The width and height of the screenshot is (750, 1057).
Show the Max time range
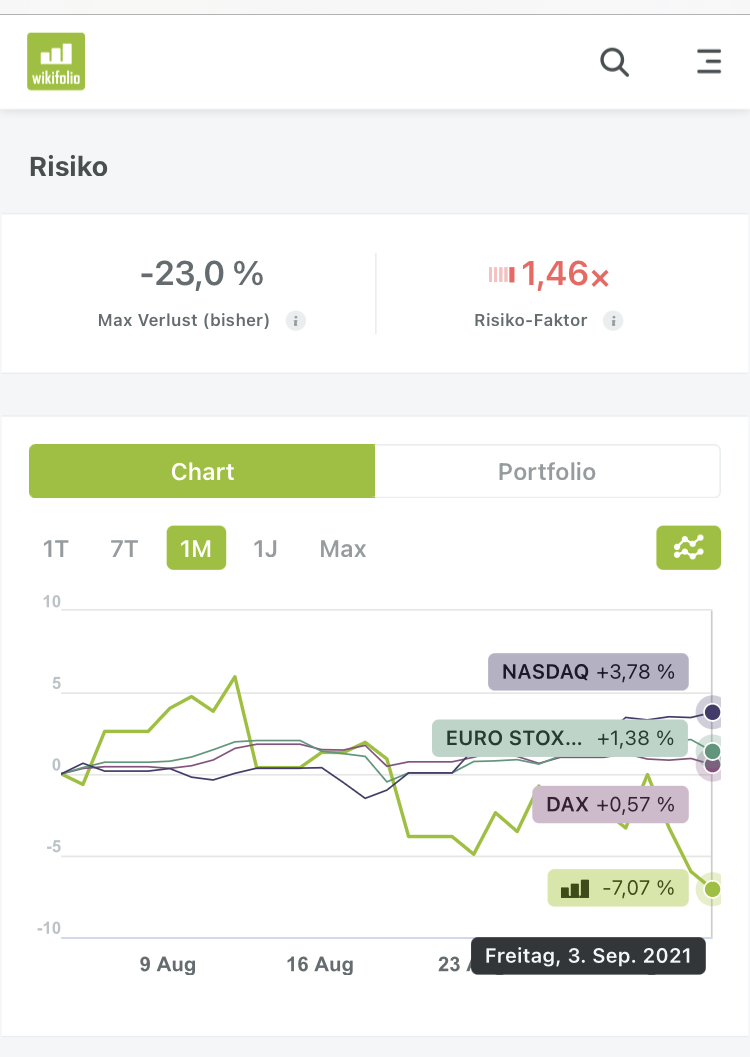tap(343, 548)
